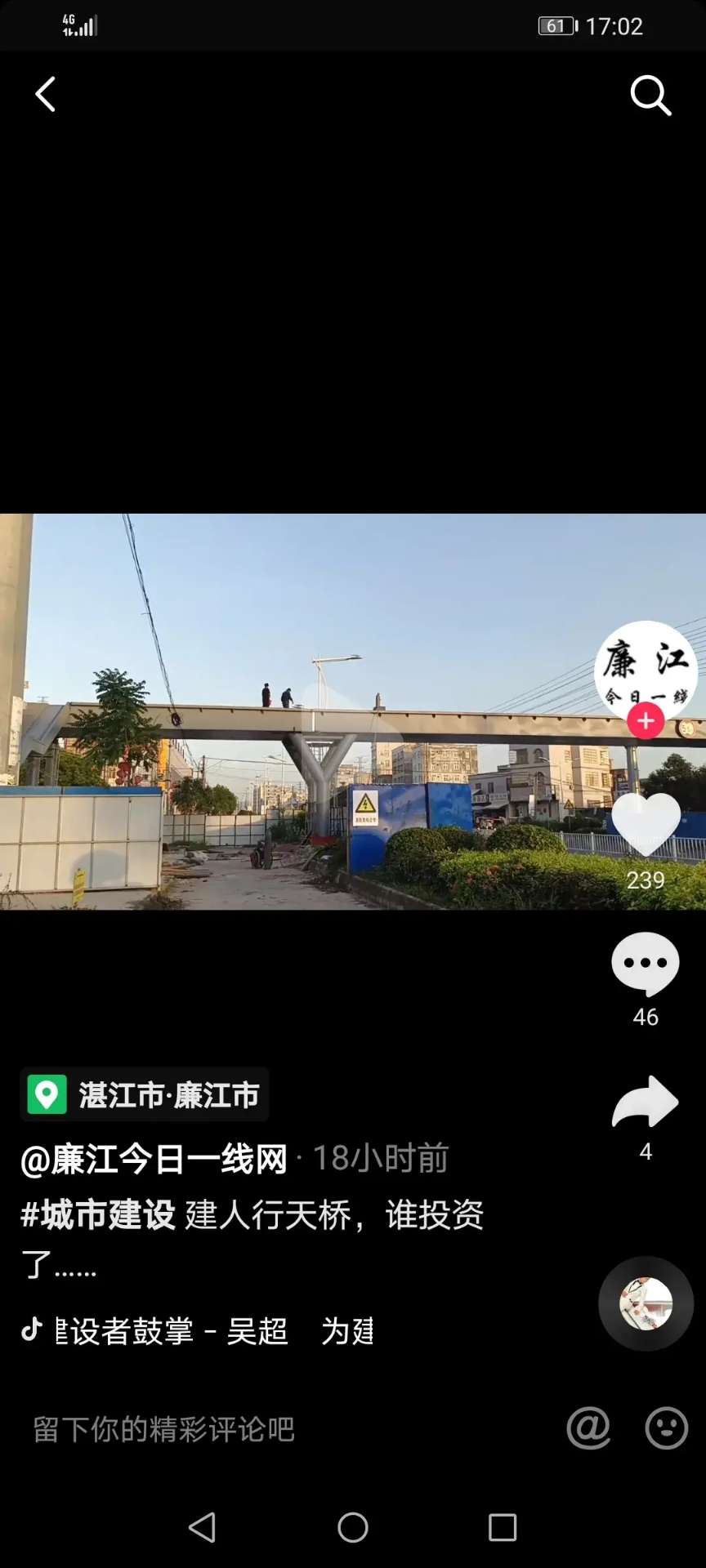Viewport: 706px width, 1568px height.
Task: Open the search magnifier icon
Action: tap(650, 96)
